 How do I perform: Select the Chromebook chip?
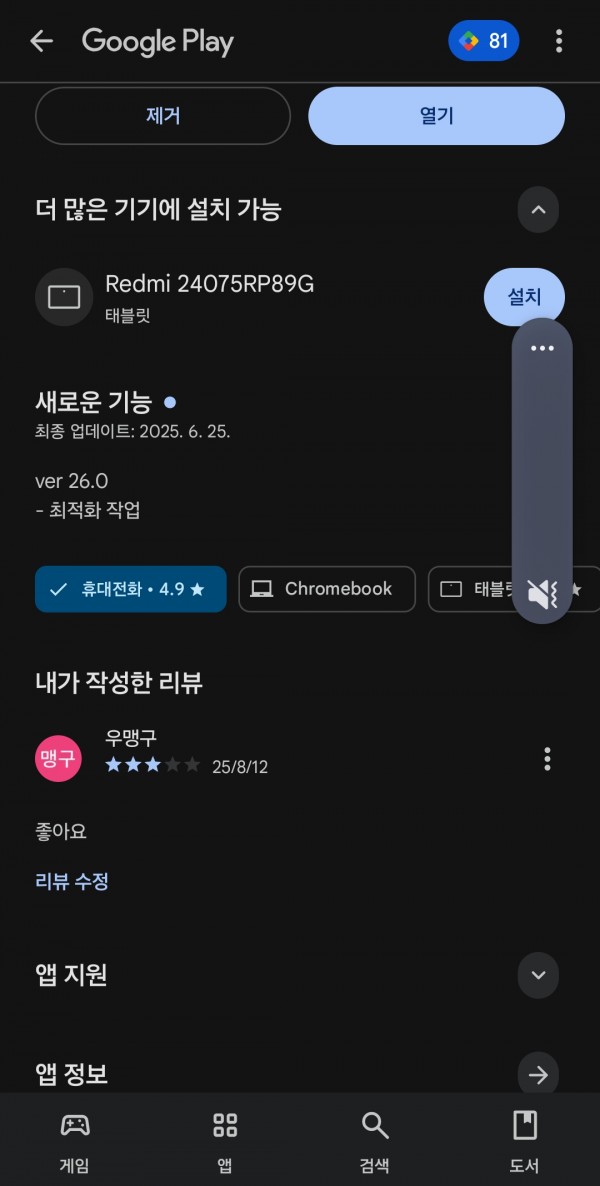point(327,589)
